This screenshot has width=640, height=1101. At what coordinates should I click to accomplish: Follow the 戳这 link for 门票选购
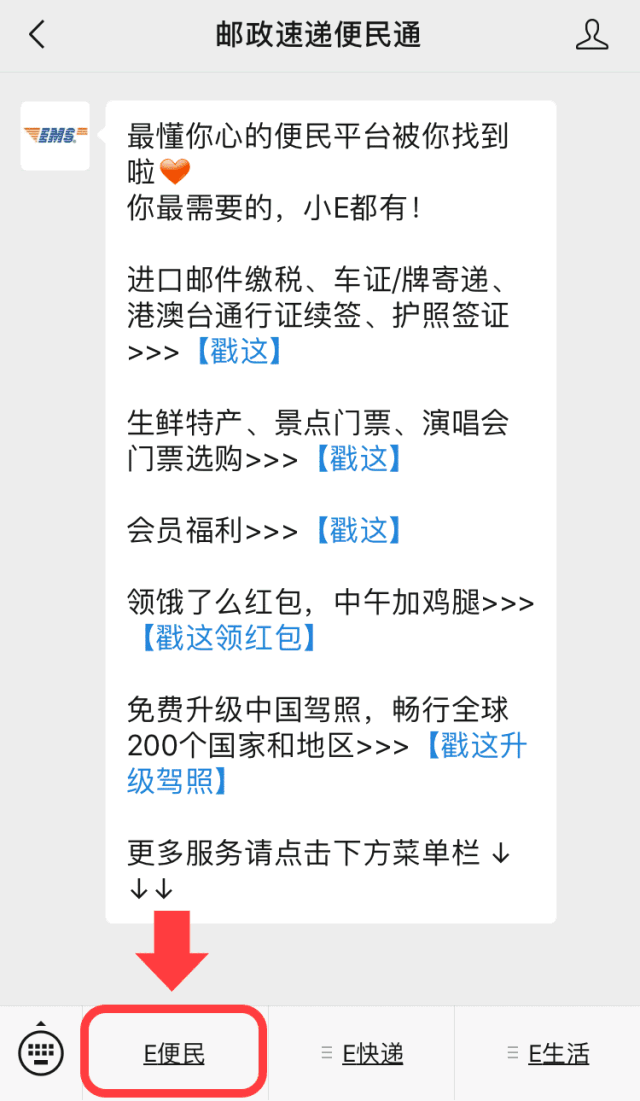[x=358, y=458]
